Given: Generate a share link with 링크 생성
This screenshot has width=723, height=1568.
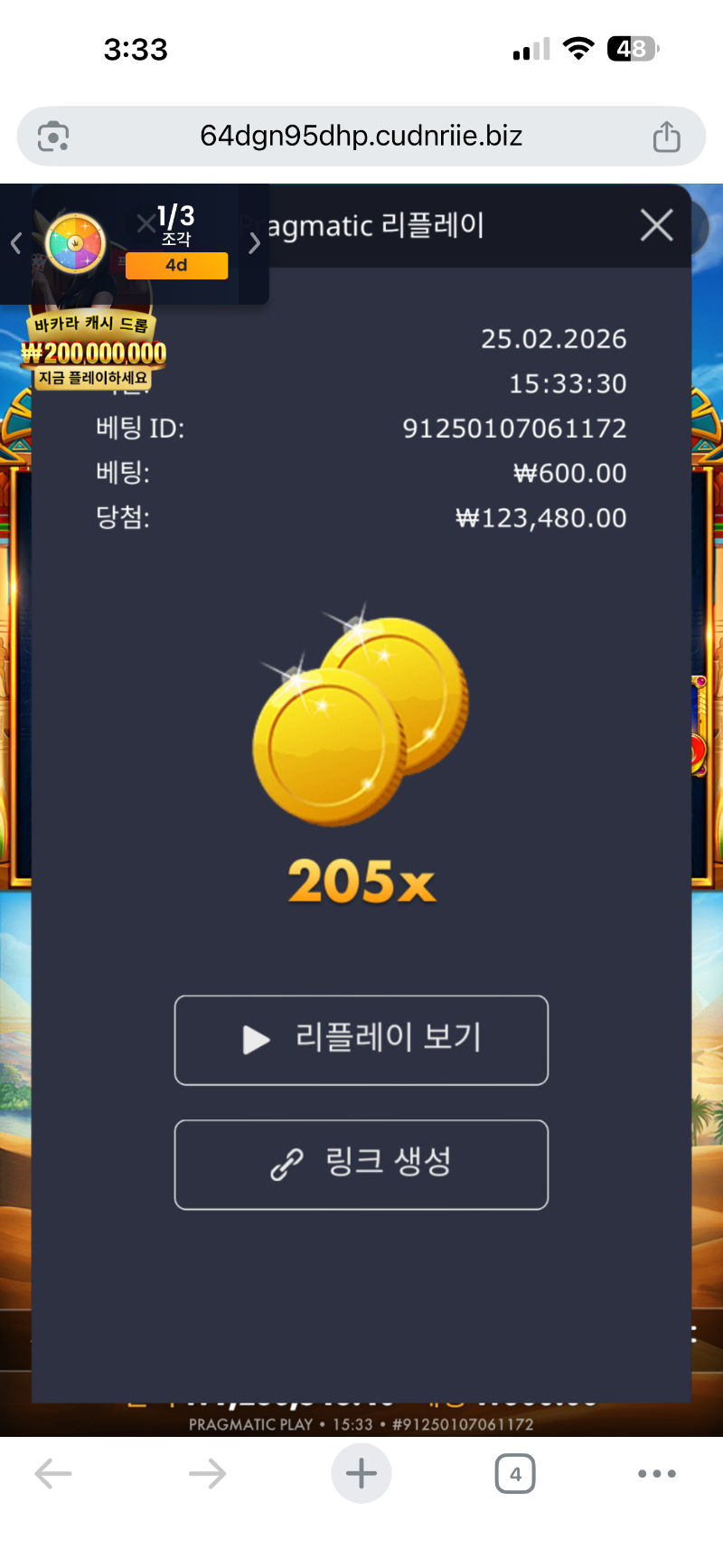Looking at the screenshot, I should coord(361,1165).
